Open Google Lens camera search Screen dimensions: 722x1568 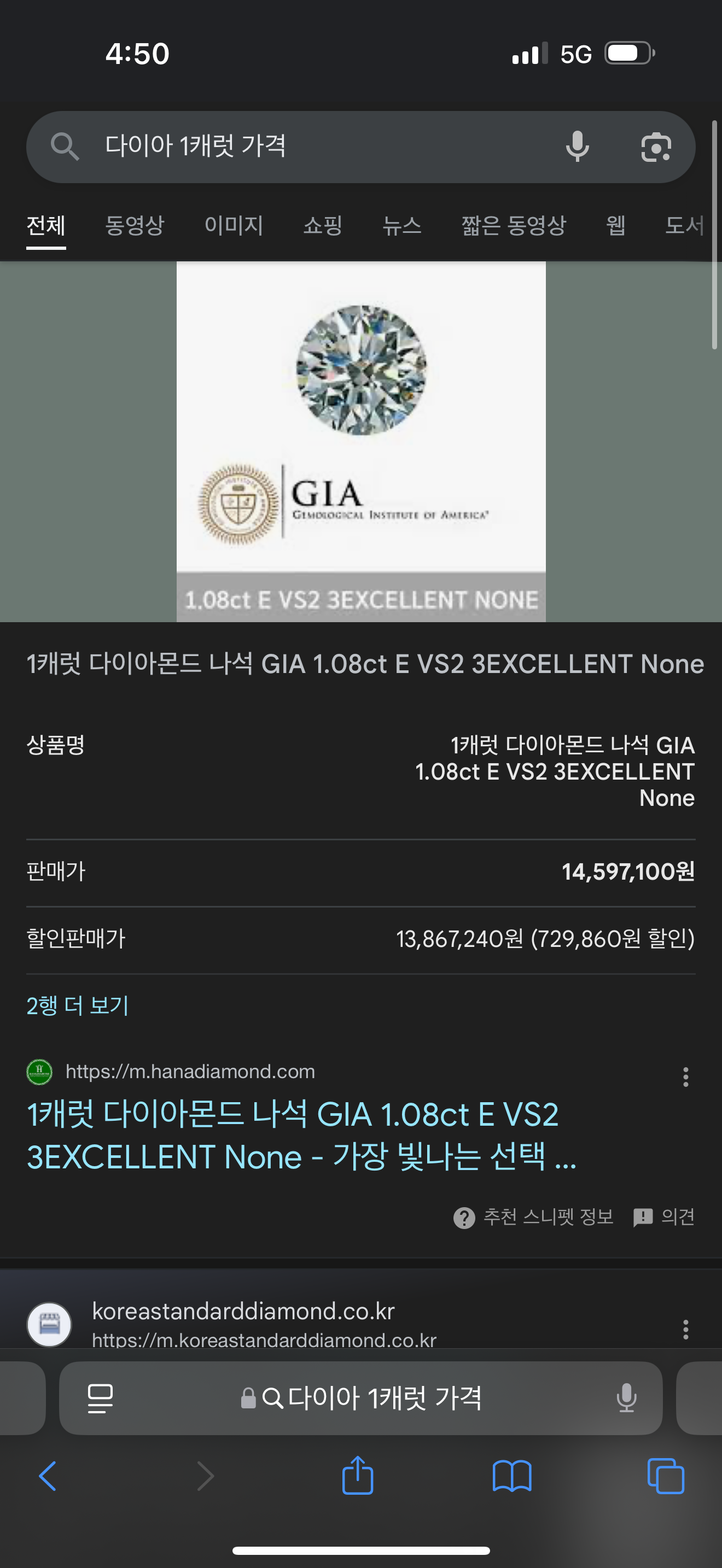click(656, 147)
